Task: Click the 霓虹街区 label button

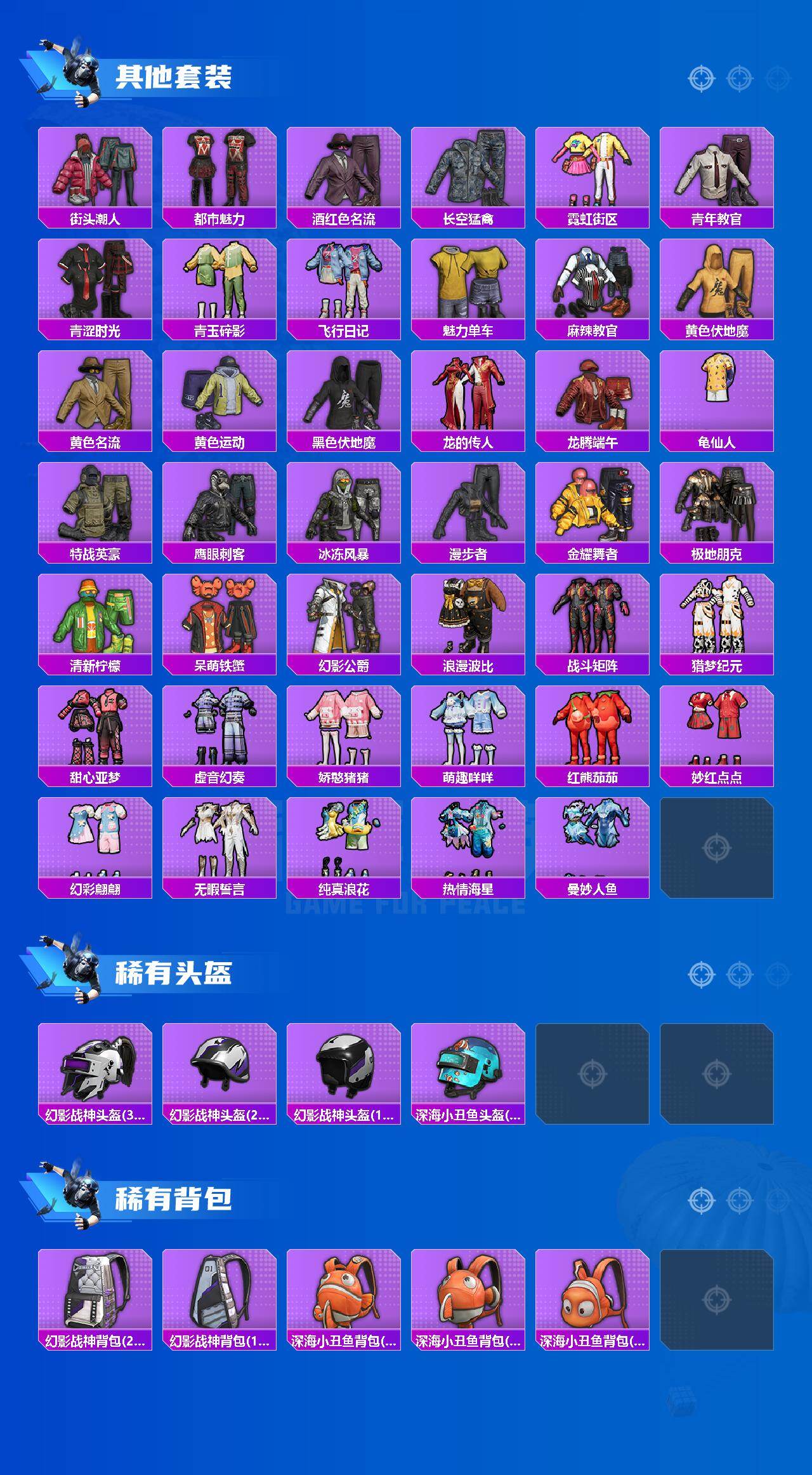Action: coord(594,218)
